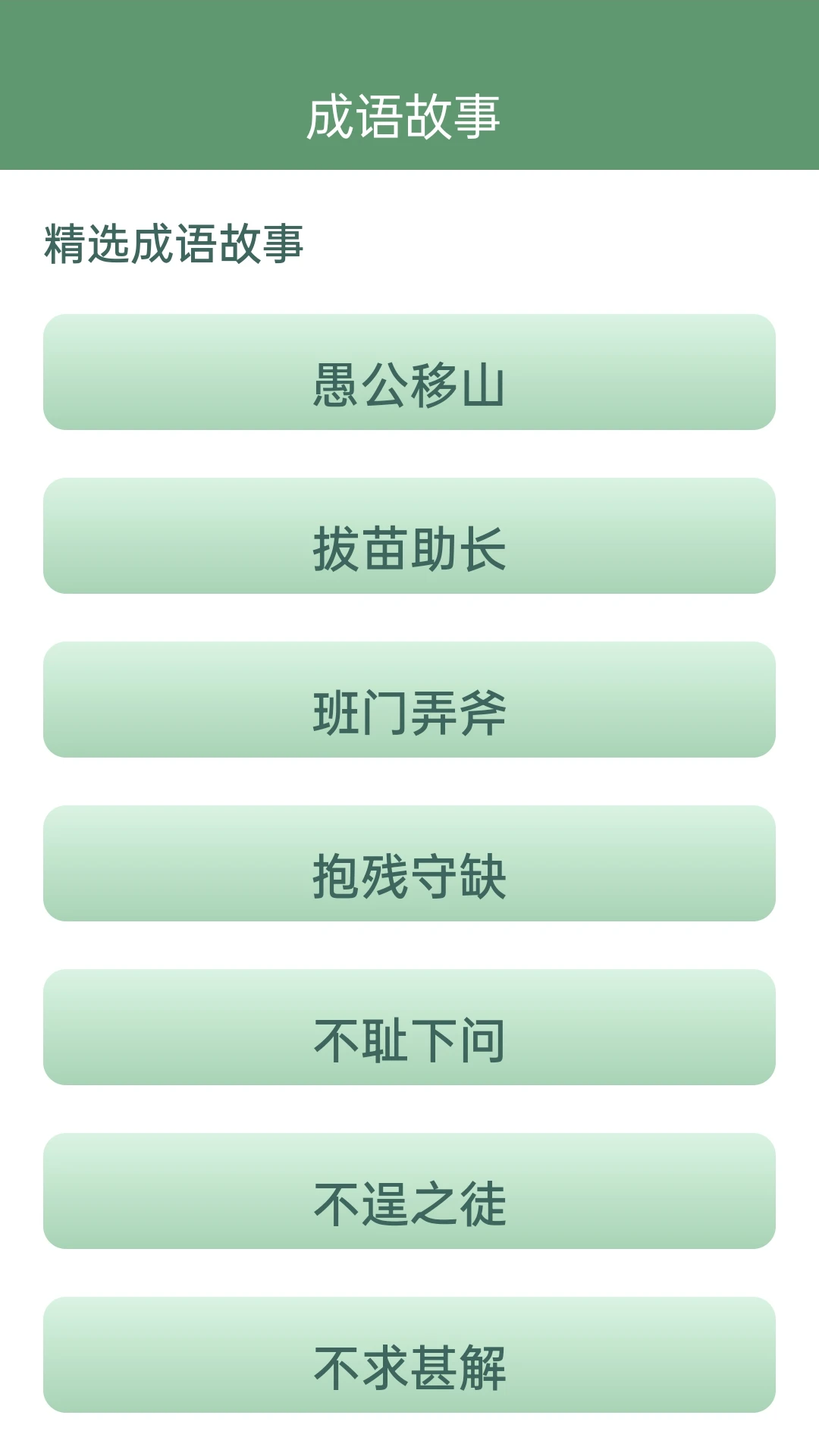Open the 不耻下问 story

coord(409,1037)
